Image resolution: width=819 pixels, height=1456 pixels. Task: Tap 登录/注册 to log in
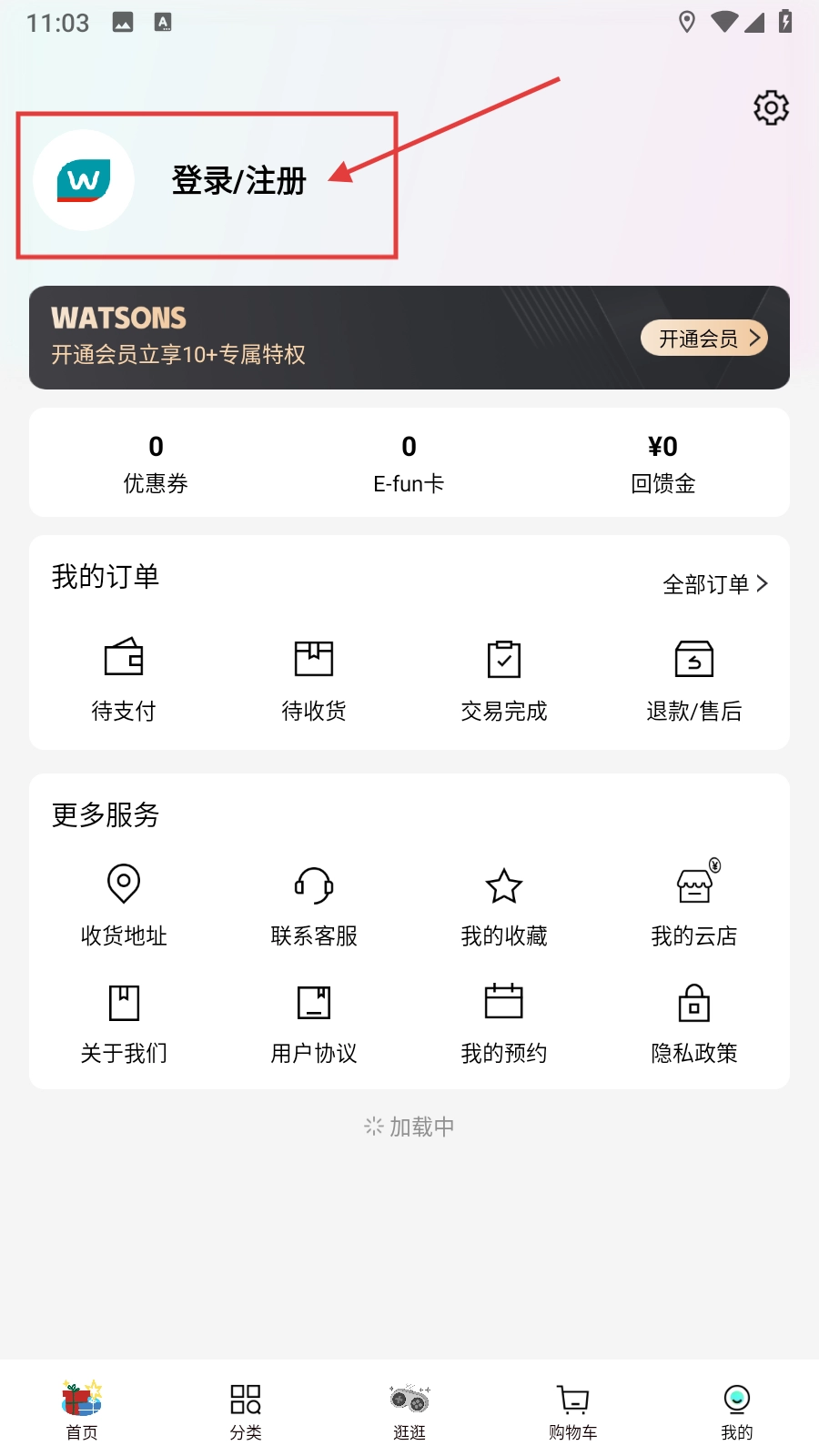click(238, 181)
